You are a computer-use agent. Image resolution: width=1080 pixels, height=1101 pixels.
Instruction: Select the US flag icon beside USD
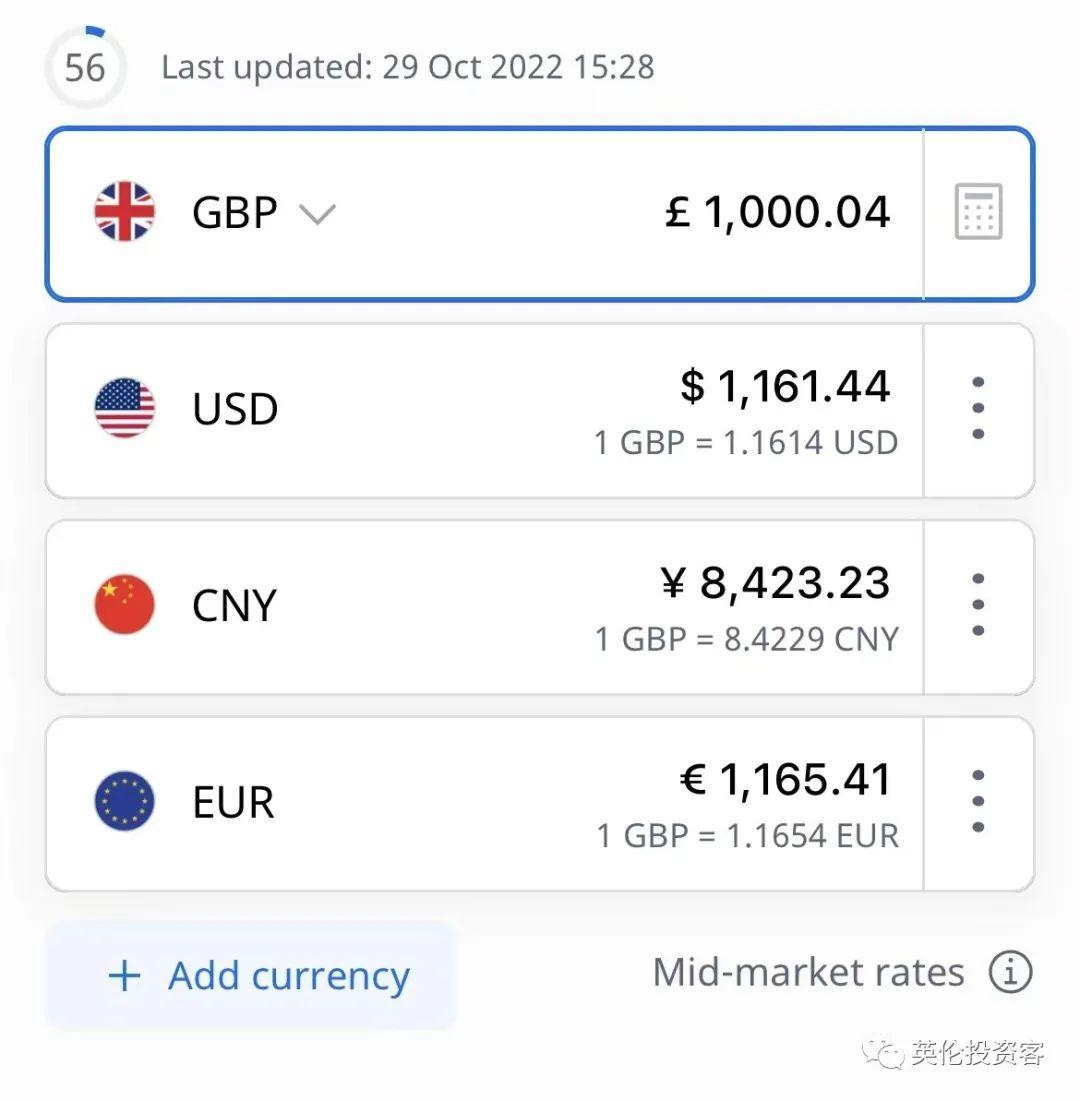click(x=124, y=407)
